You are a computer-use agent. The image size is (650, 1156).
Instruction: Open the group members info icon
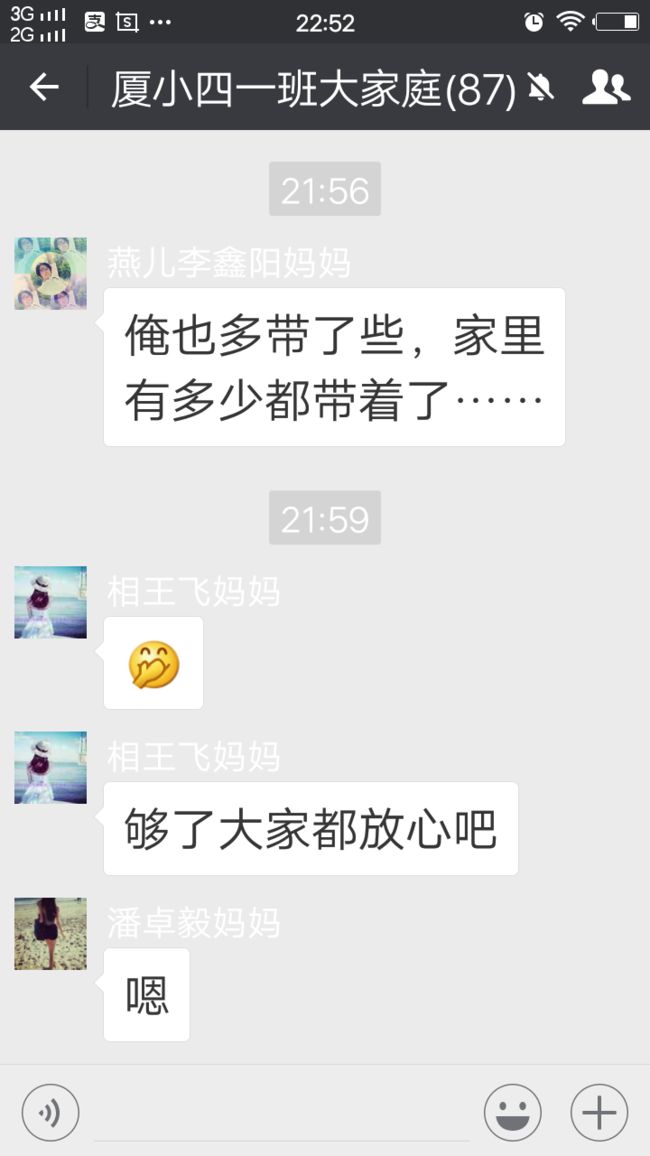(606, 87)
